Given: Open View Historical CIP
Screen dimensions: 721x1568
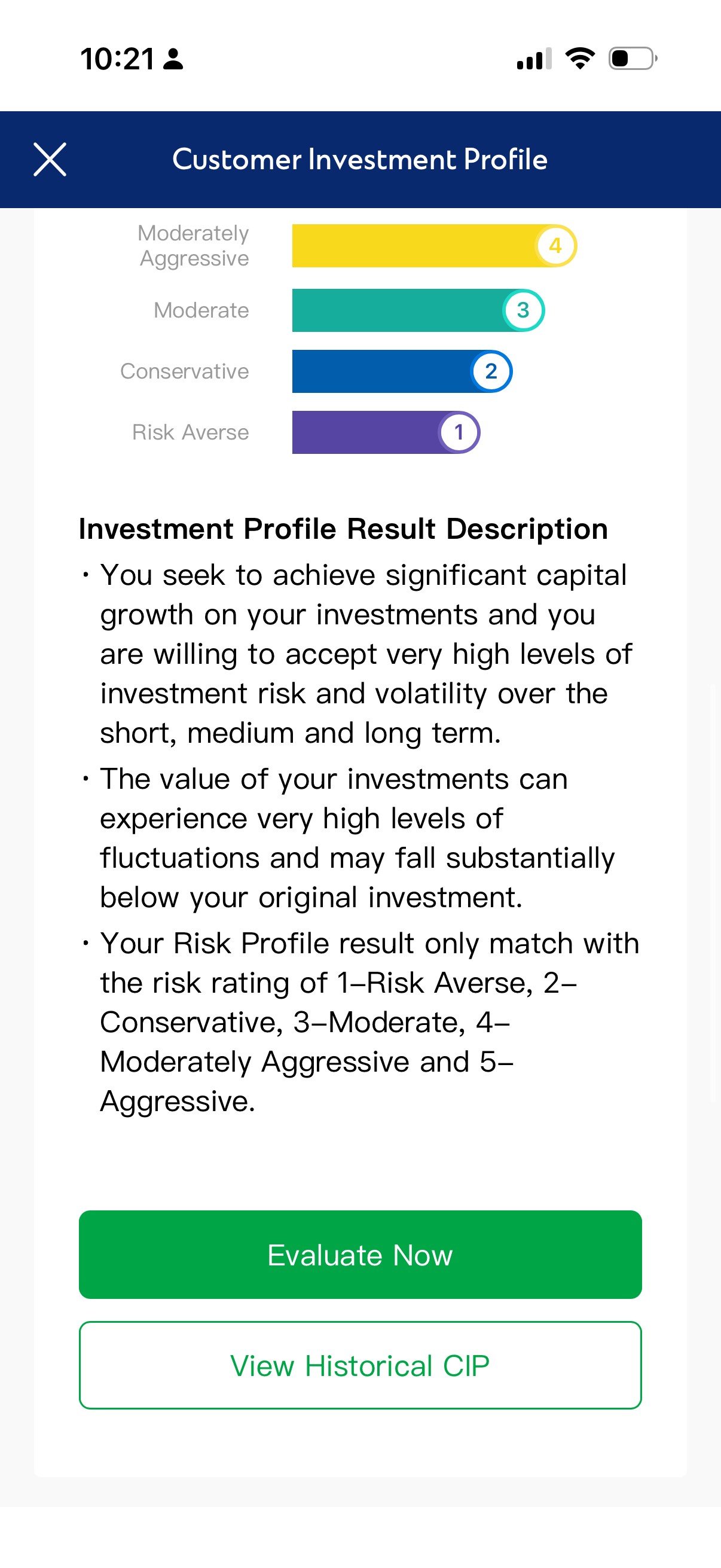Looking at the screenshot, I should click(360, 1365).
